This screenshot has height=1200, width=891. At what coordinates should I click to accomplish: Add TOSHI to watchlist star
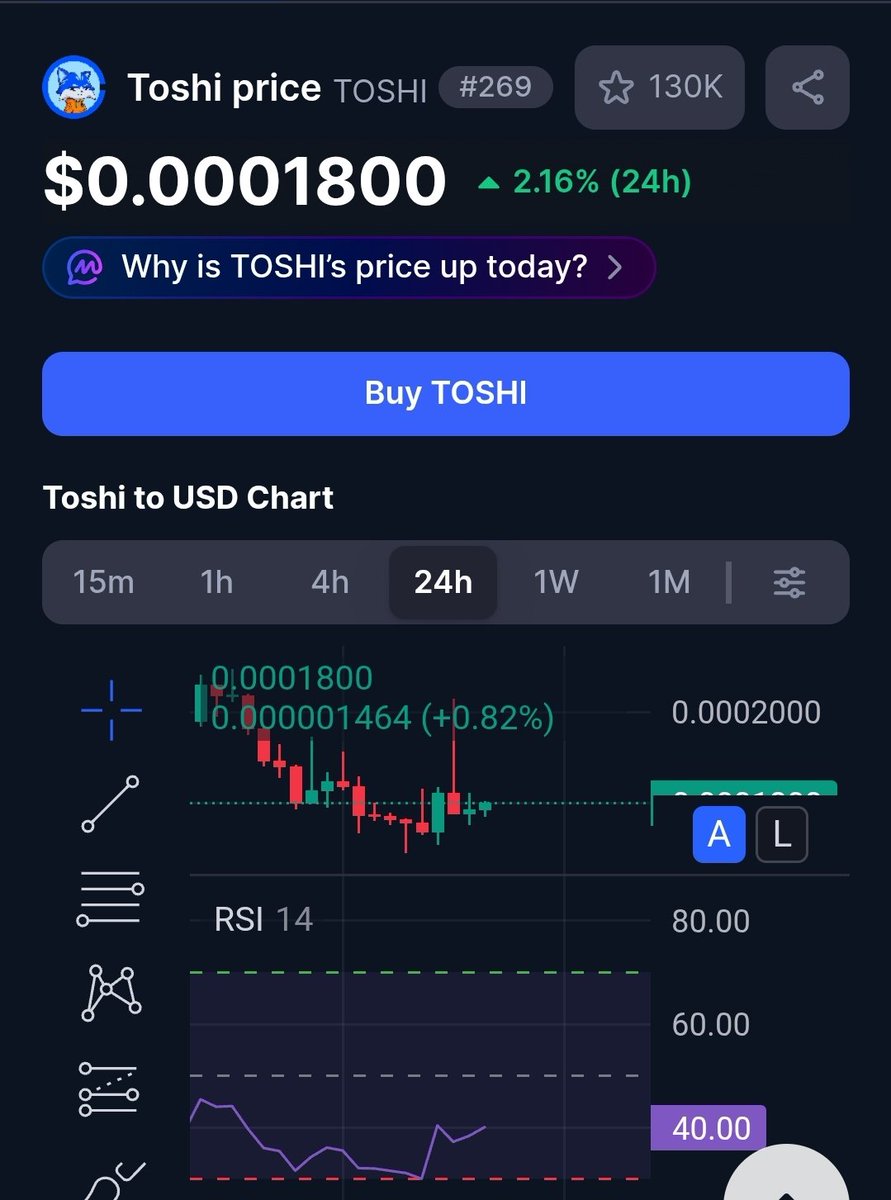660,88
